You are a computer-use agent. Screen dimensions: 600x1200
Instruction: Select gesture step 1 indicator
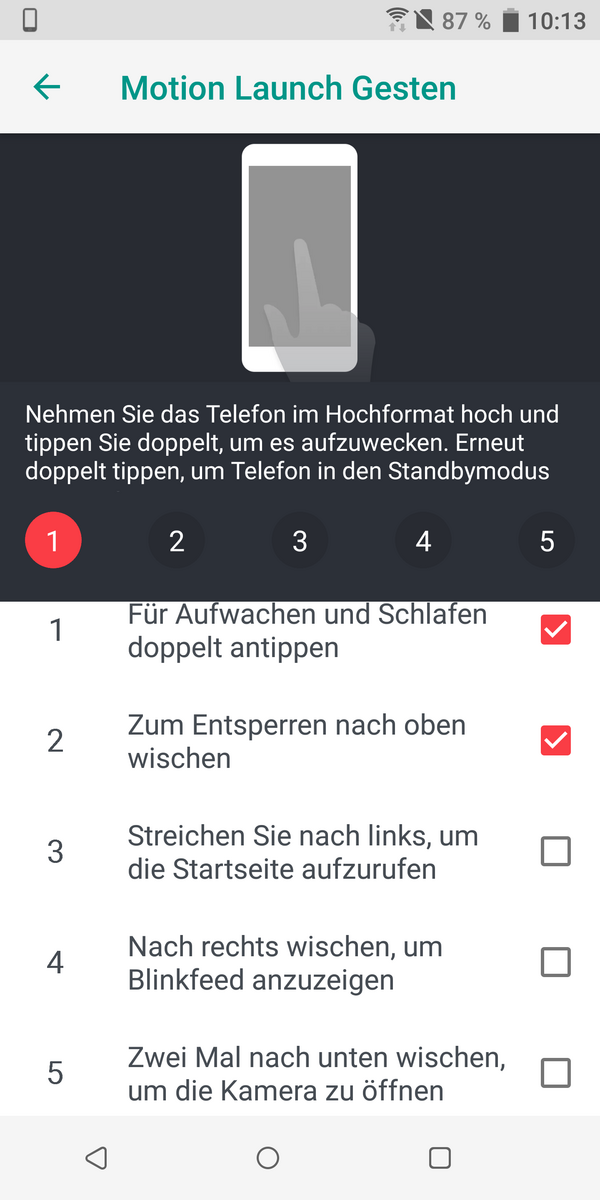coord(53,541)
